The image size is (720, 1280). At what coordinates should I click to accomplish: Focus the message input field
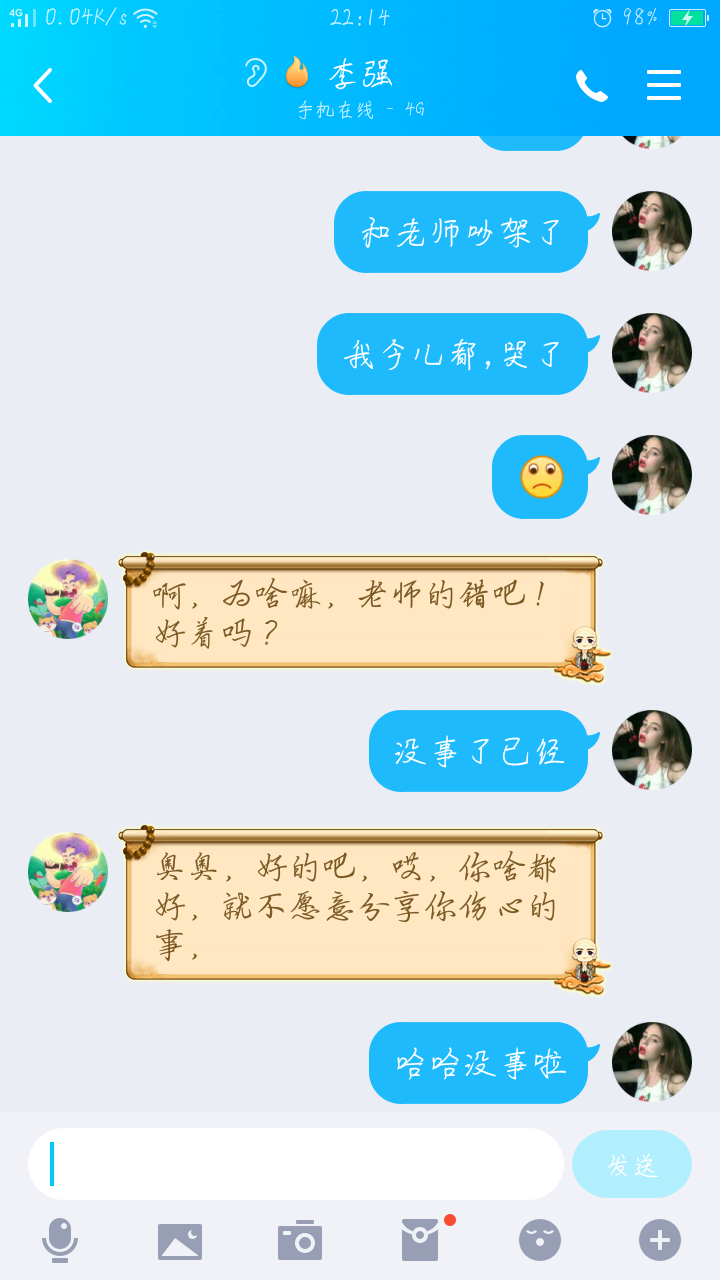click(296, 1164)
